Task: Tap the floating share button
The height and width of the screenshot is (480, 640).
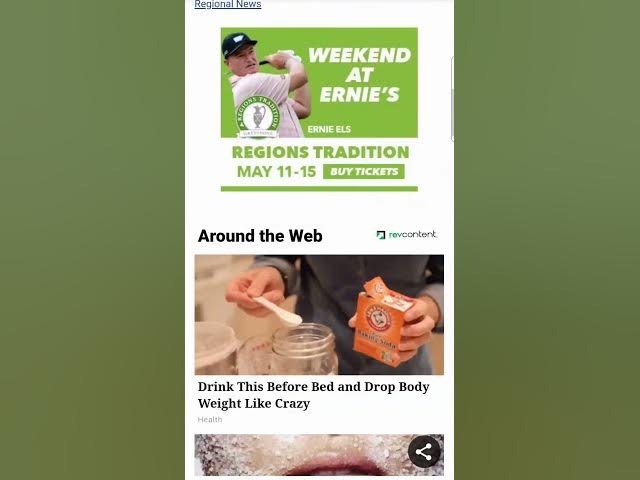Action: click(x=424, y=452)
